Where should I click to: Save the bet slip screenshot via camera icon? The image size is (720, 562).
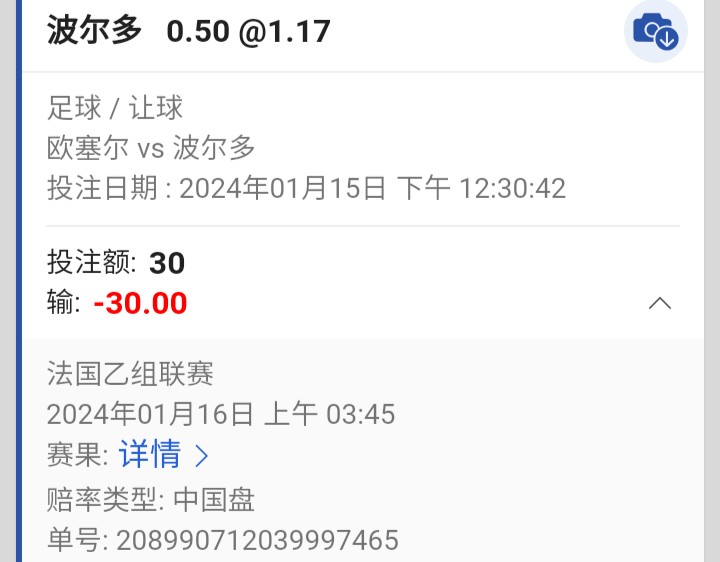pos(655,32)
